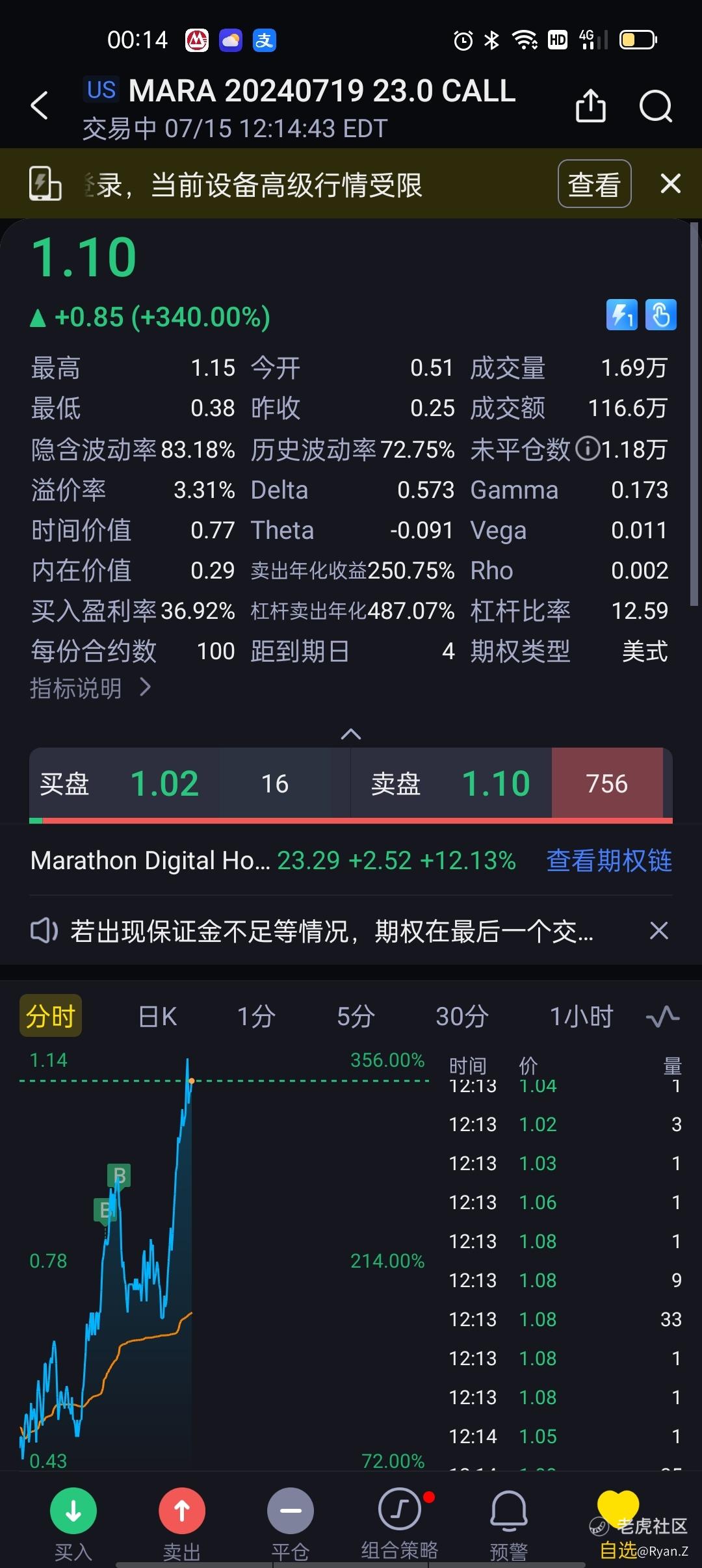Open 查看期权链 option chain link
The height and width of the screenshot is (1568, 702).
[x=609, y=860]
